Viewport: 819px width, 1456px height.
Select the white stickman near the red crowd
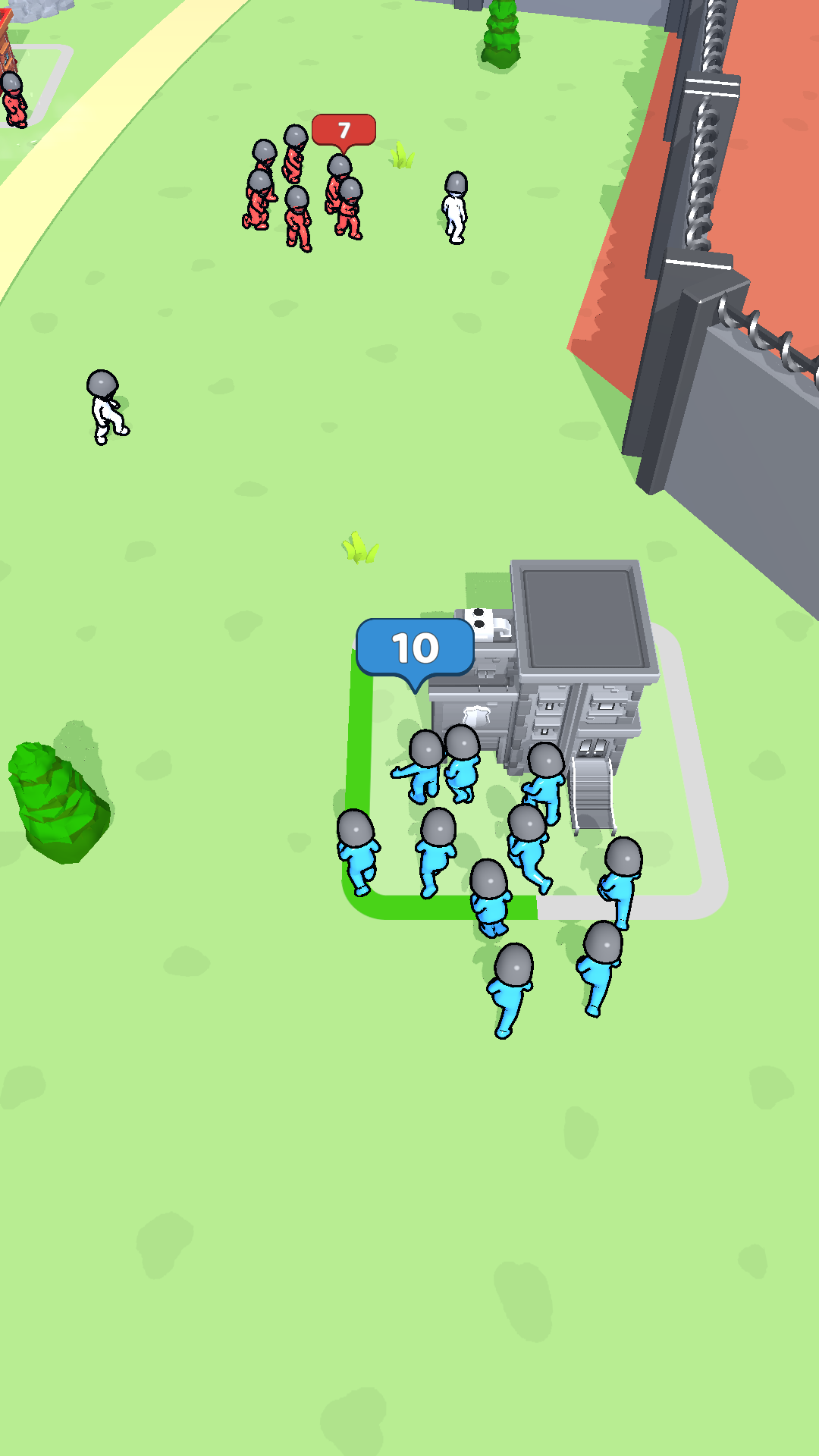(x=455, y=205)
